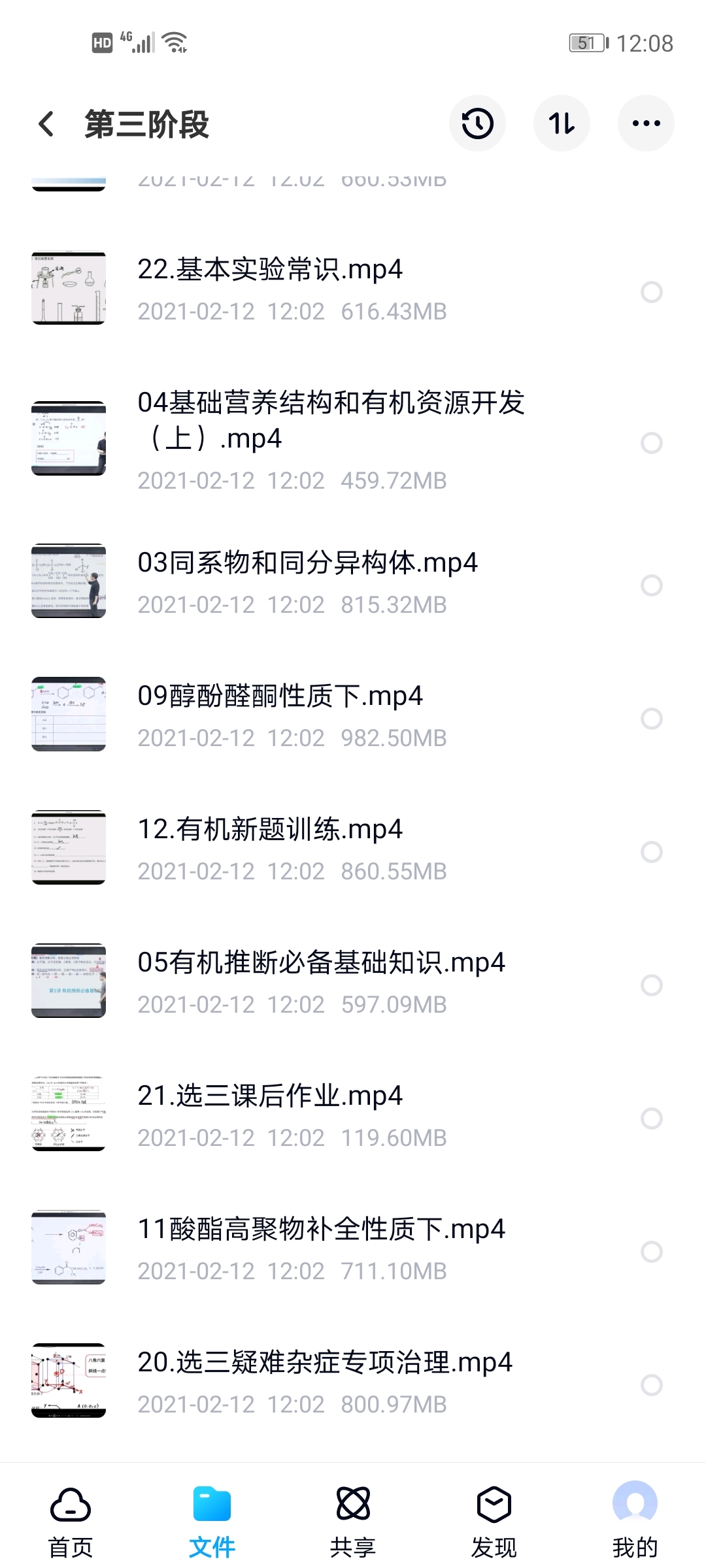Viewport: 706px width, 1568px height.
Task: Open the sort order options
Action: (562, 123)
